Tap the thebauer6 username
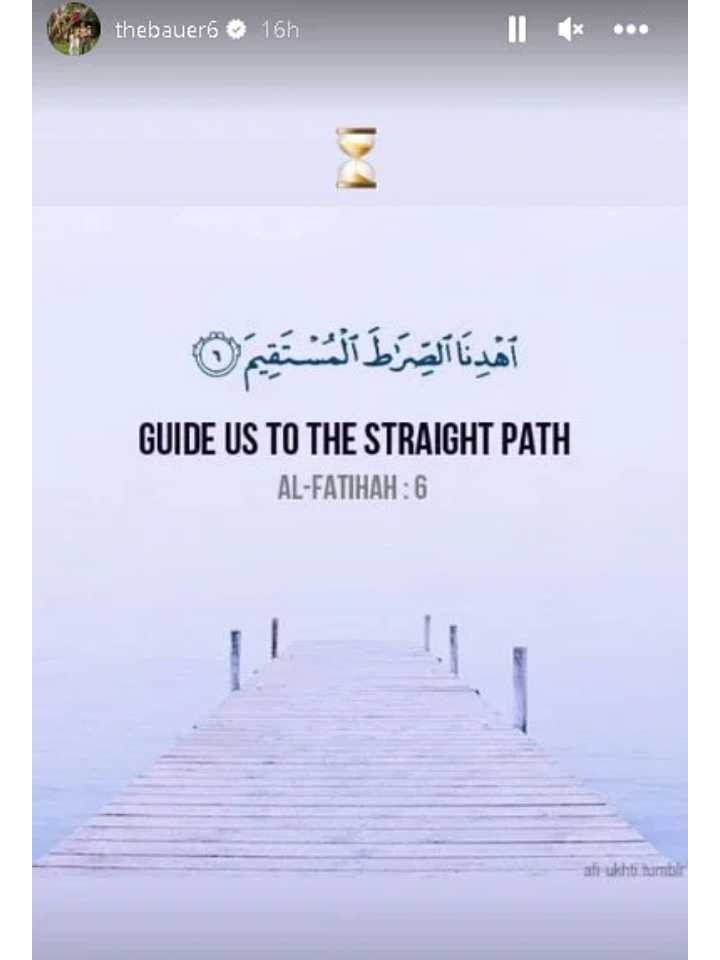The image size is (720, 960). pyautogui.click(x=167, y=30)
